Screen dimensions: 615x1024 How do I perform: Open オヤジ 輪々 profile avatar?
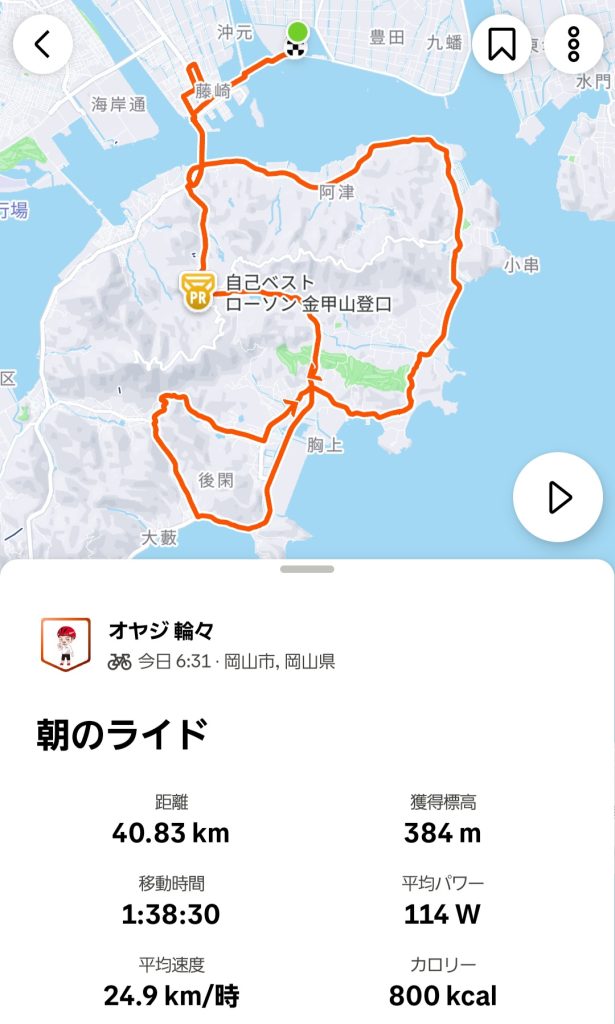pos(65,643)
